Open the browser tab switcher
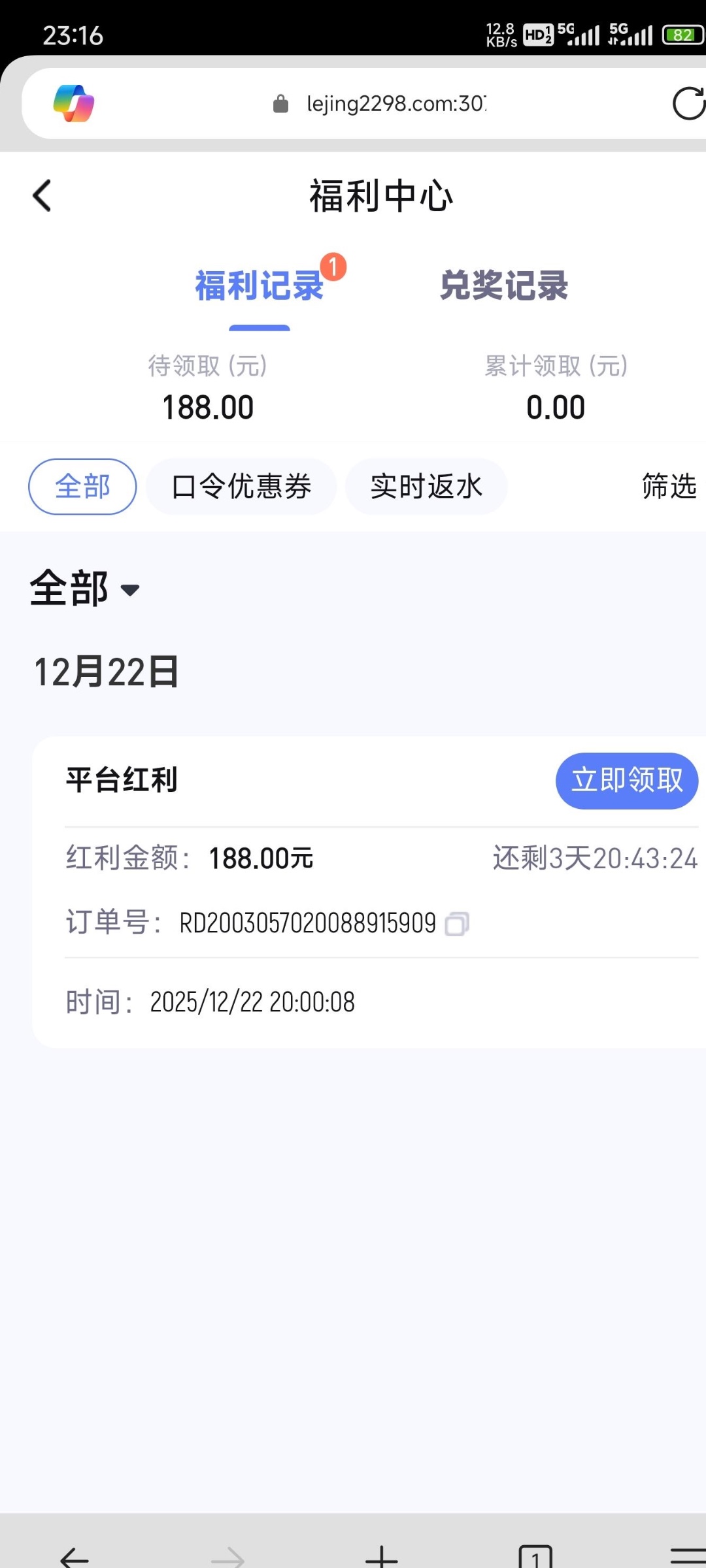 535,1556
